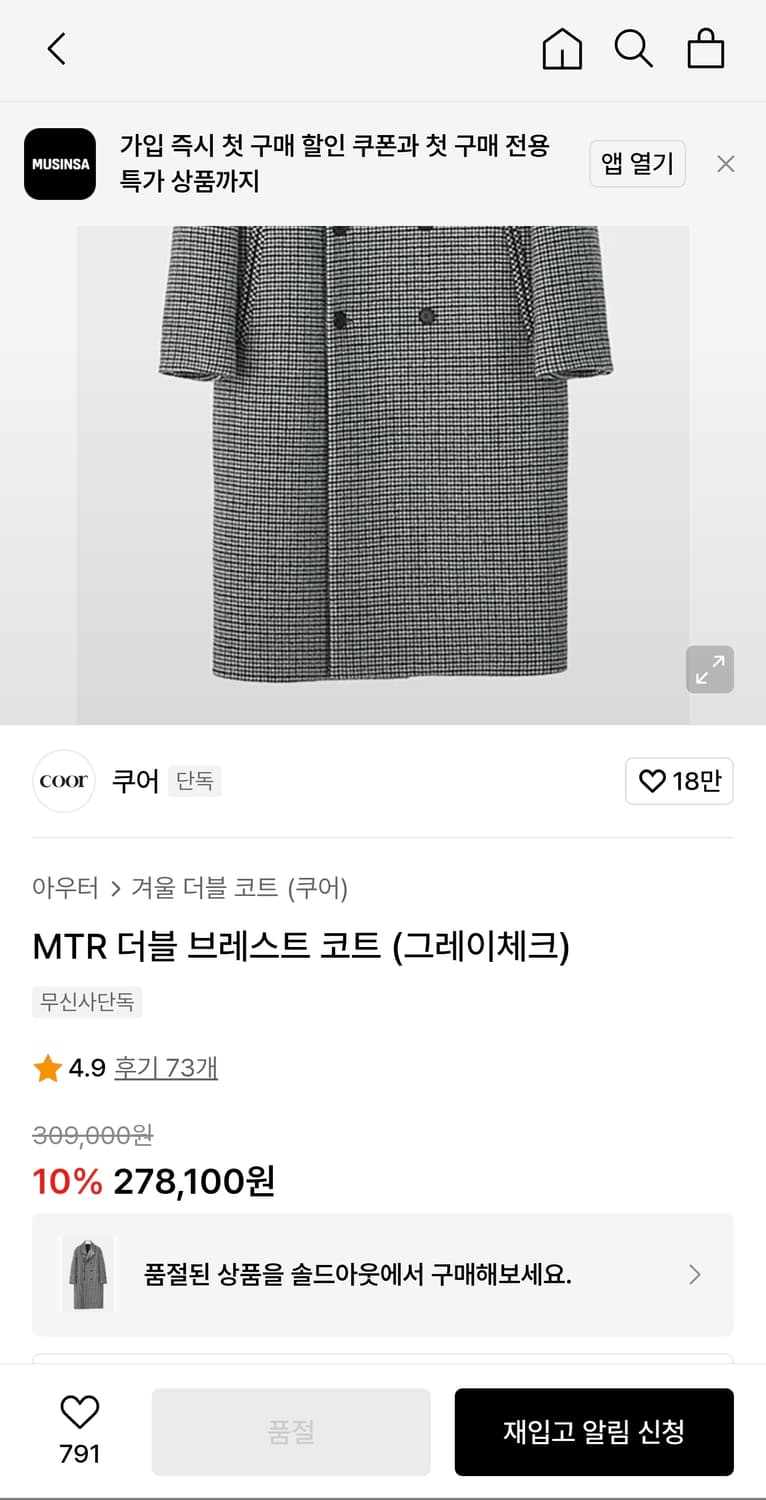The height and width of the screenshot is (1500, 766).
Task: Open the coor brand profile logo
Action: pyautogui.click(x=63, y=781)
